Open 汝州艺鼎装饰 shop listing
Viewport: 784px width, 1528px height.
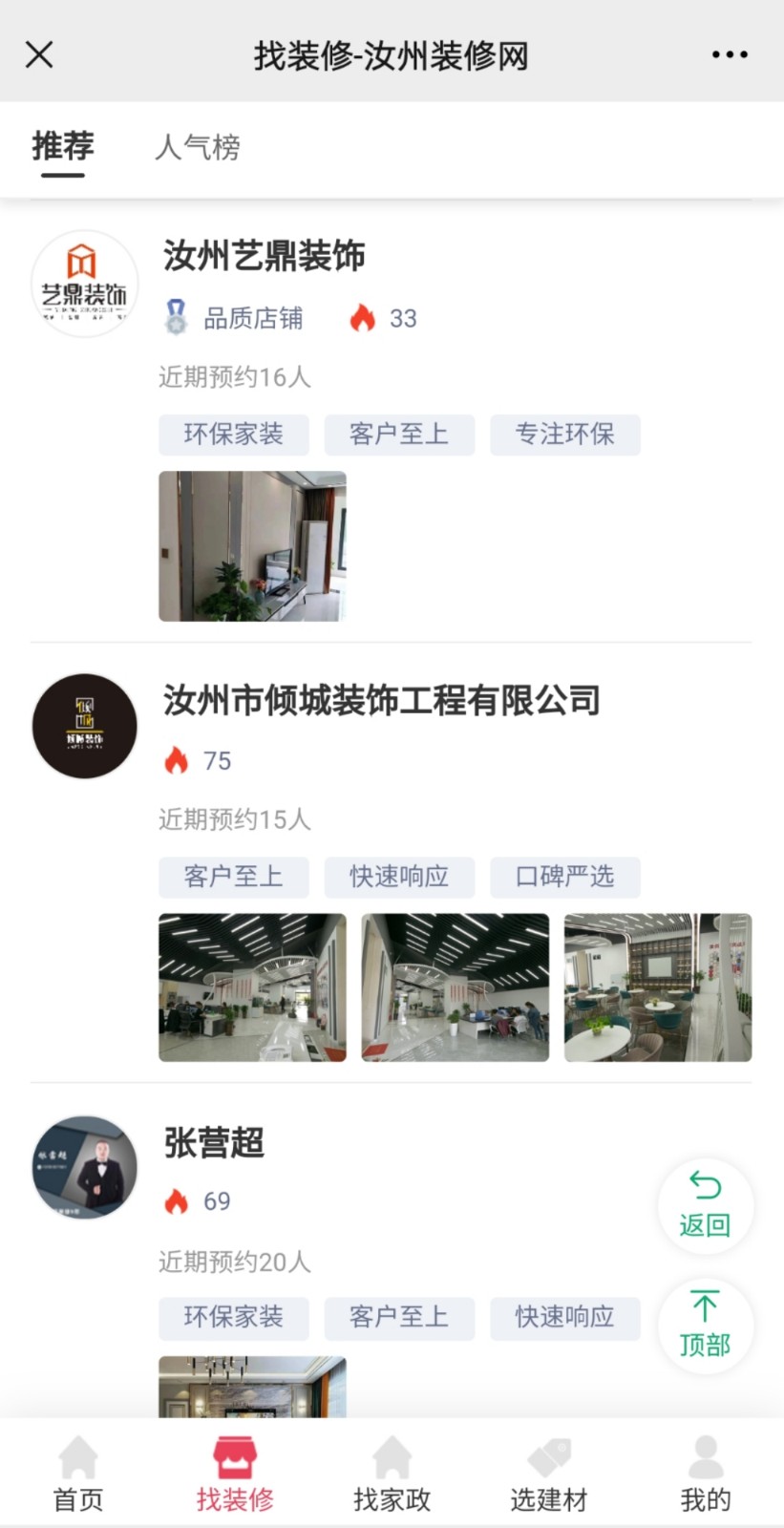click(x=265, y=256)
